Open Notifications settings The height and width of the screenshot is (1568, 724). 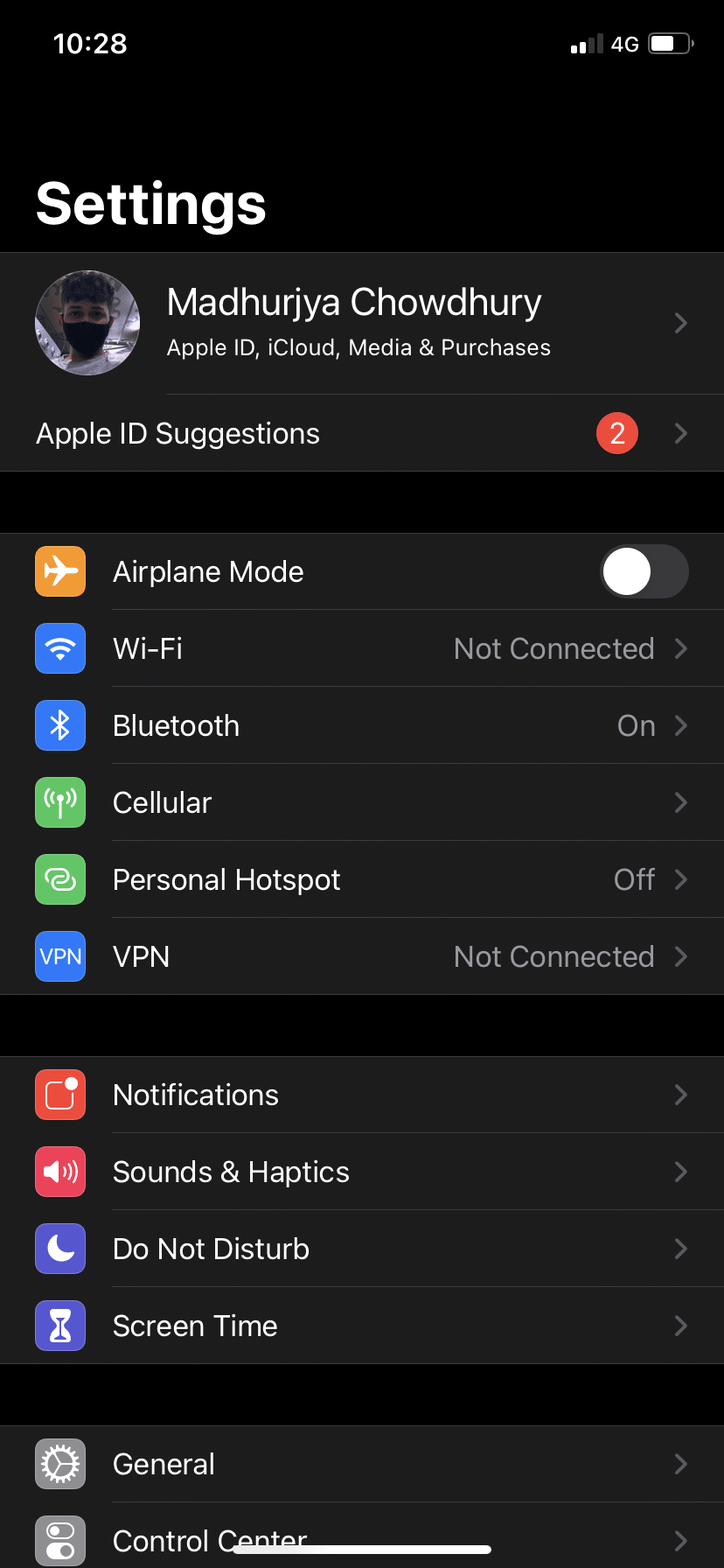362,1095
